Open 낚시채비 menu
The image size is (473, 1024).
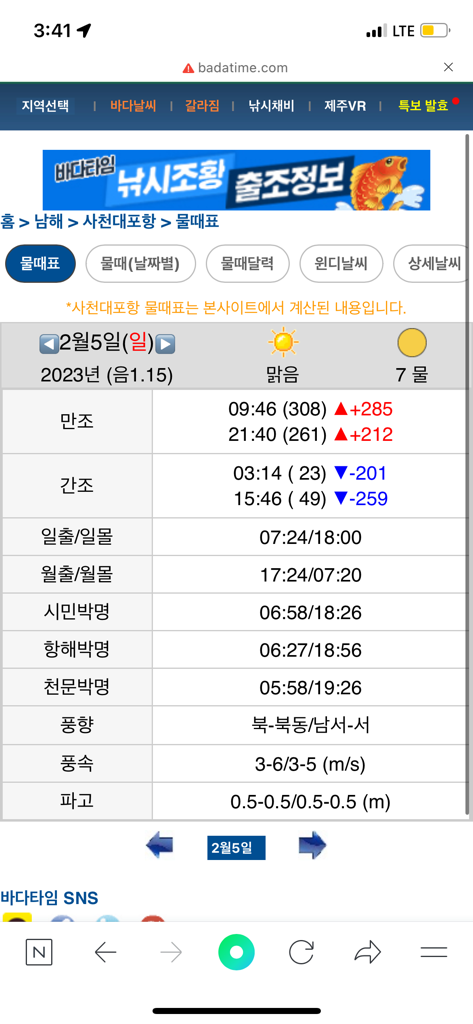point(271,106)
